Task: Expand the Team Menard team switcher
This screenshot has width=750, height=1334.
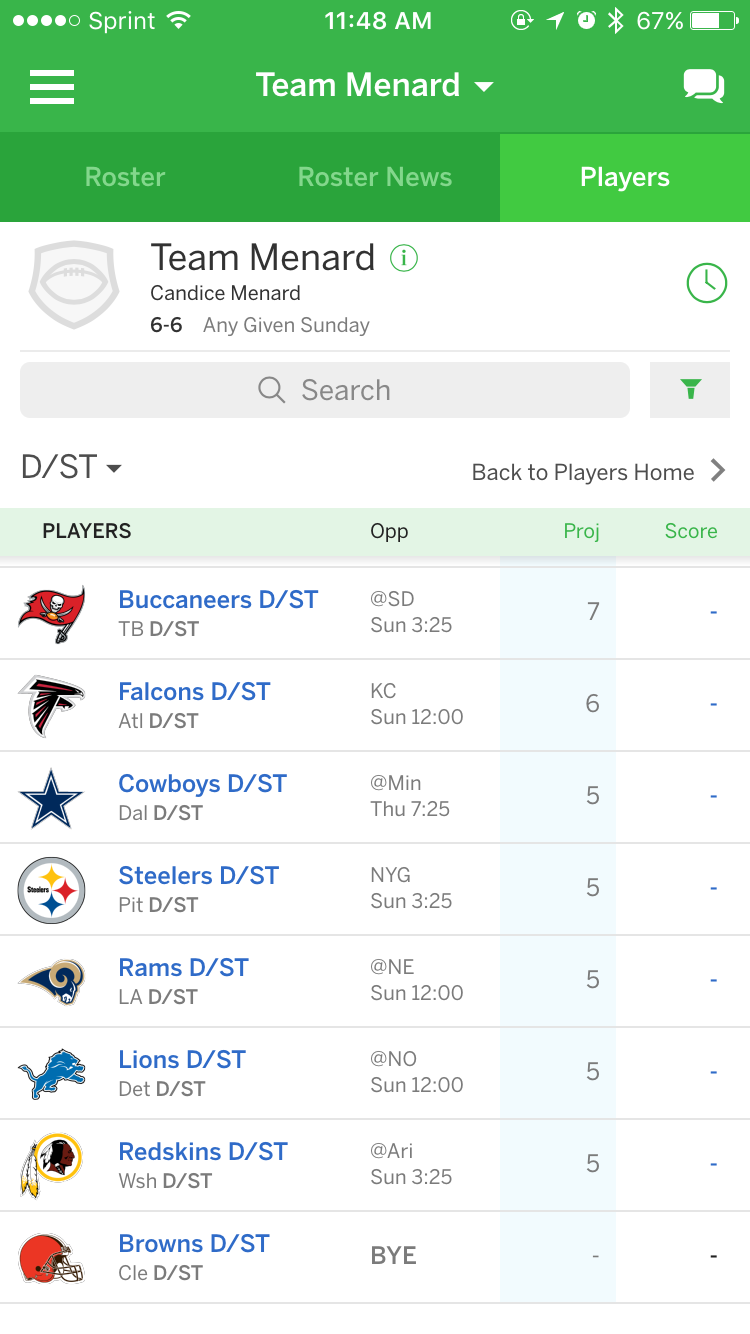Action: coord(374,85)
